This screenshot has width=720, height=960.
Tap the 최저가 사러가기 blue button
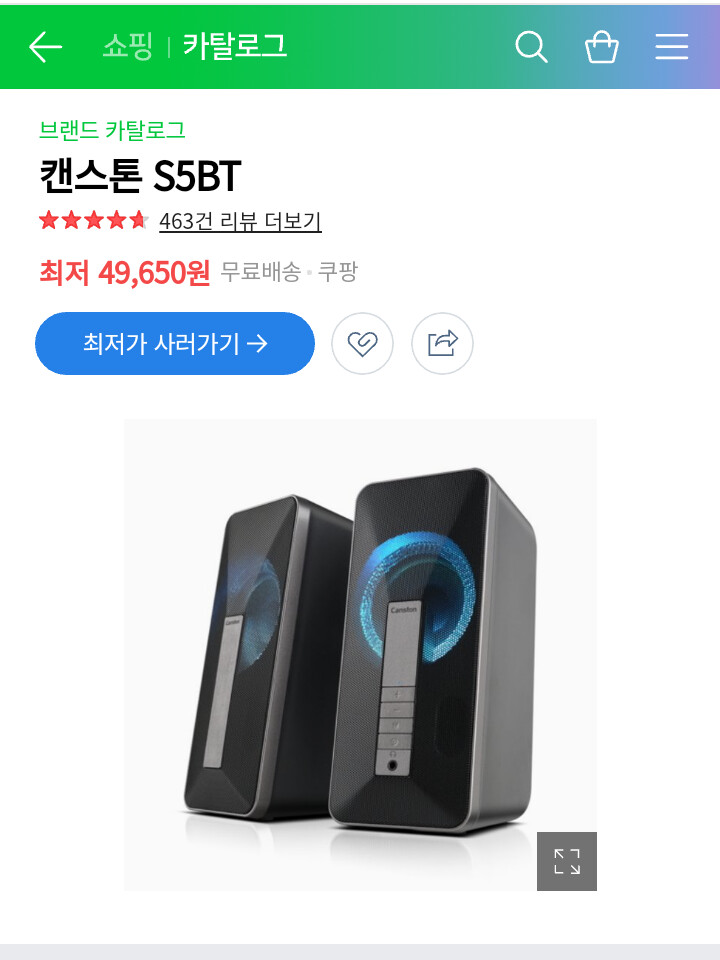174,343
